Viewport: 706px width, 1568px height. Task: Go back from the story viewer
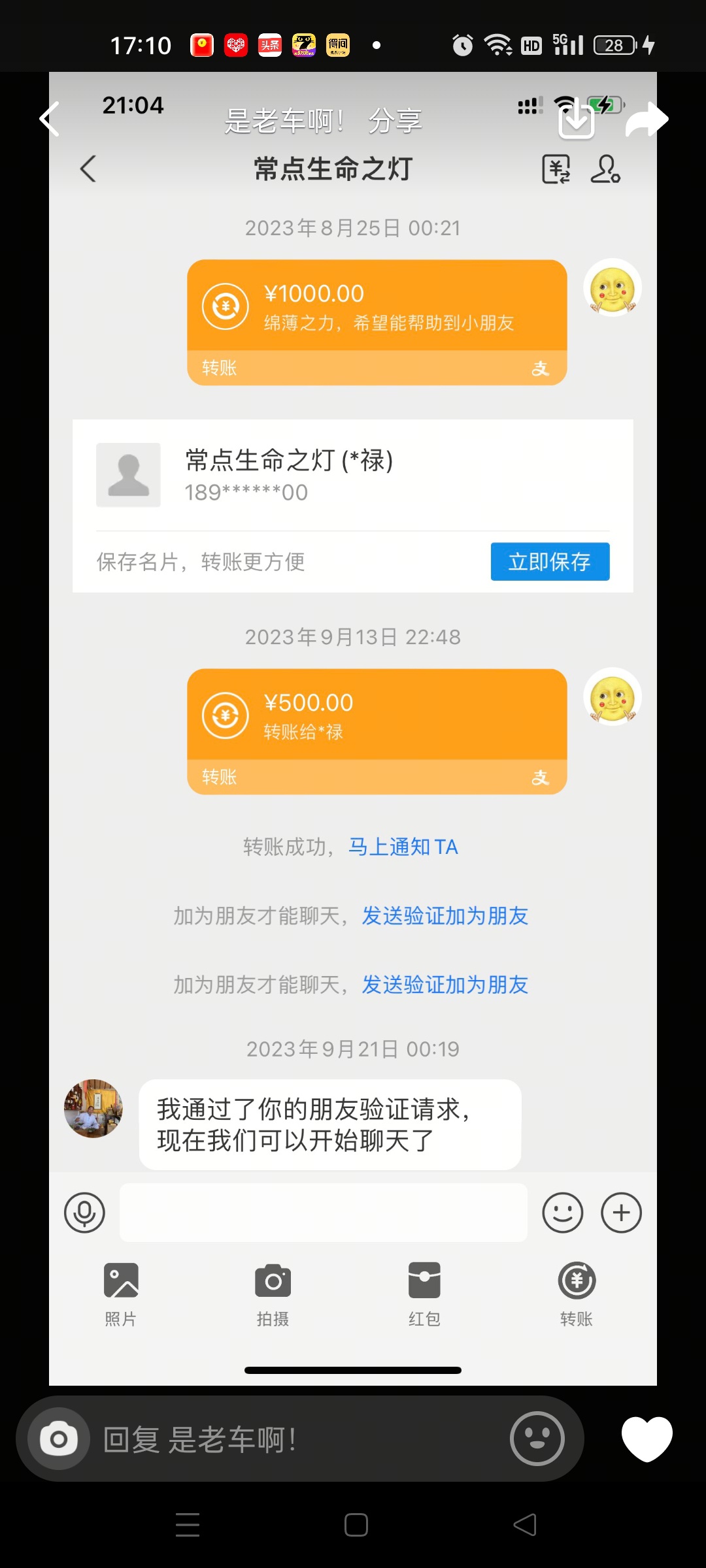pos(50,119)
